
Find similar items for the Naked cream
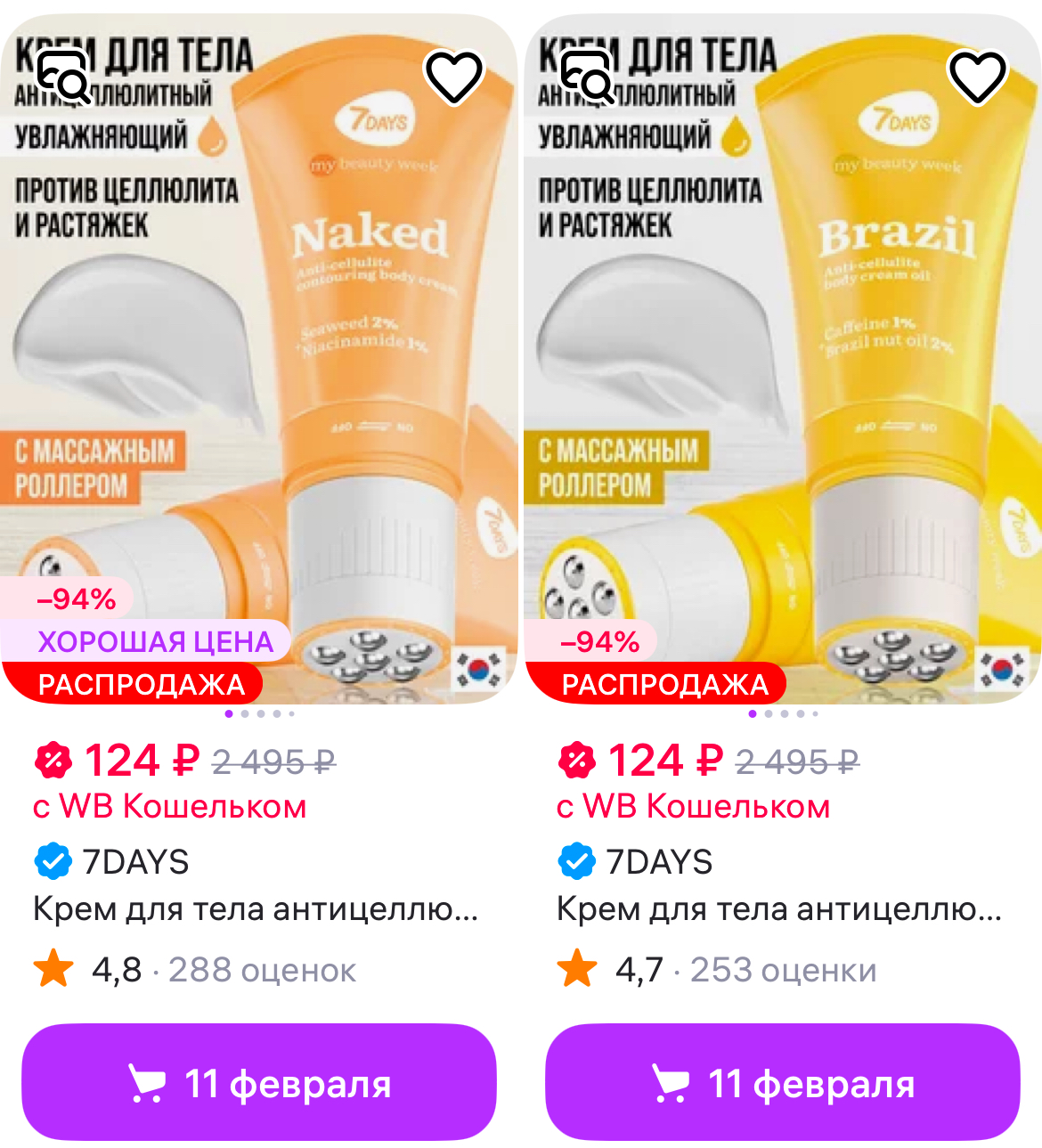64,77
